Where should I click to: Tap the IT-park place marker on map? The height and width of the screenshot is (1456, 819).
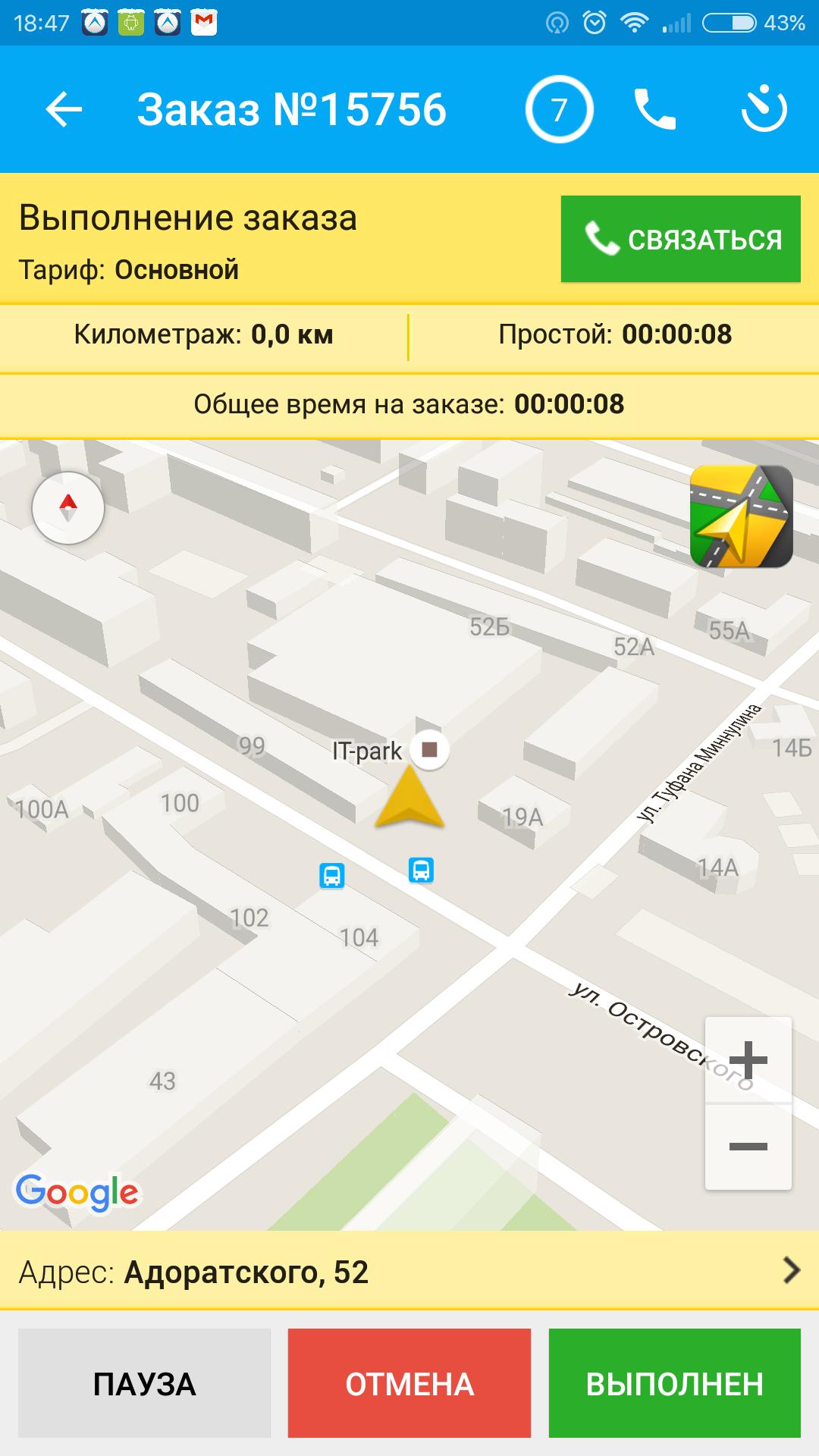(429, 751)
